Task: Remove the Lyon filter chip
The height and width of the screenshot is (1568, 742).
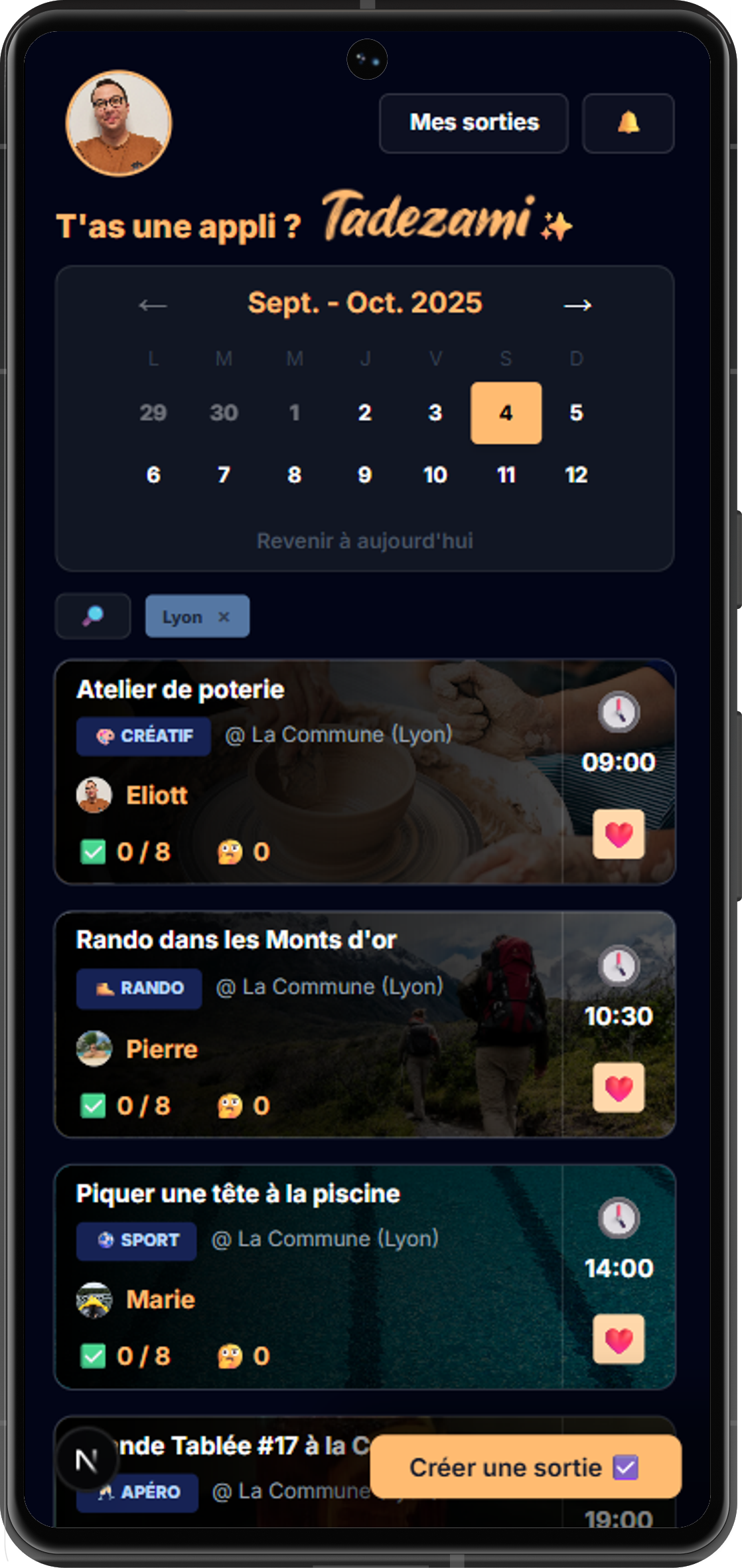Action: click(x=224, y=617)
